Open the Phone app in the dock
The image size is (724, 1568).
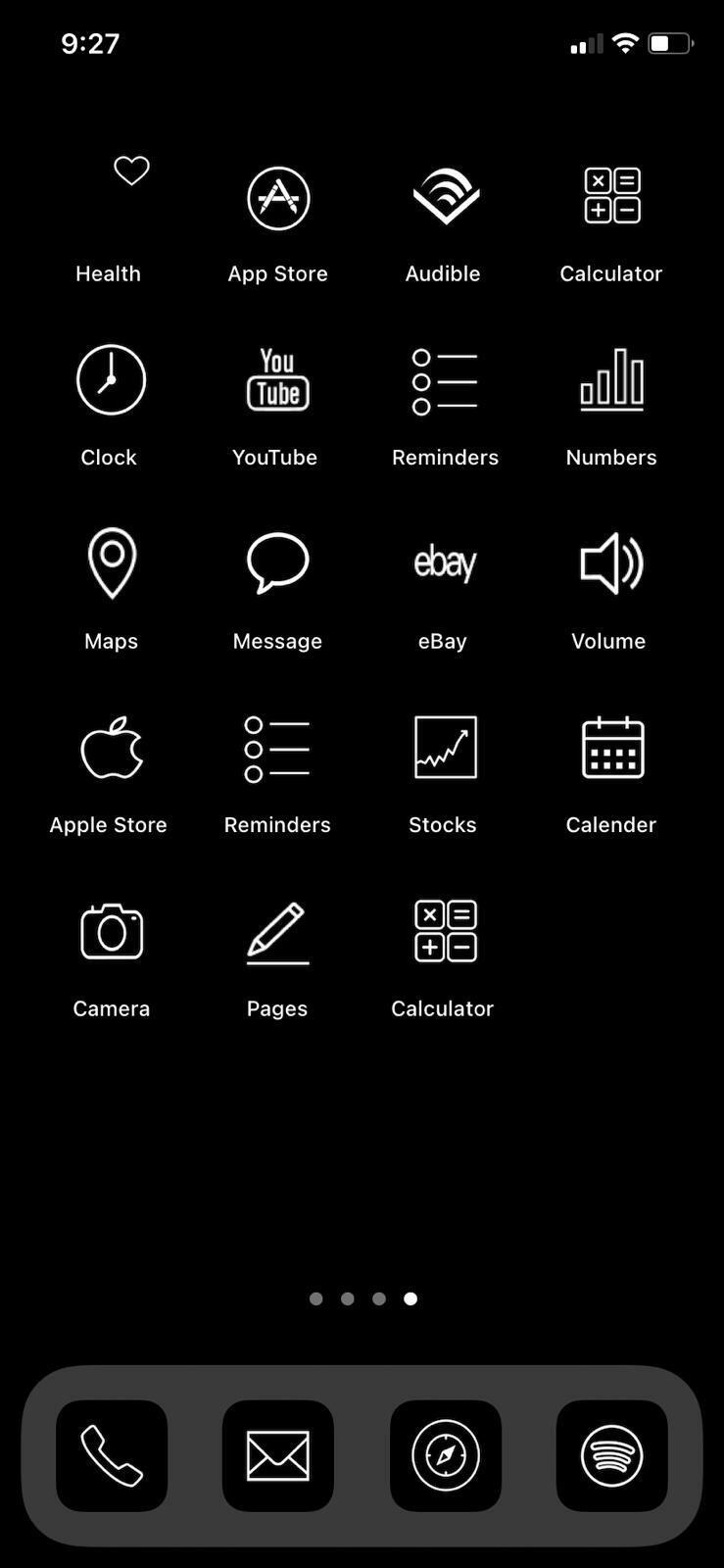[112, 1455]
